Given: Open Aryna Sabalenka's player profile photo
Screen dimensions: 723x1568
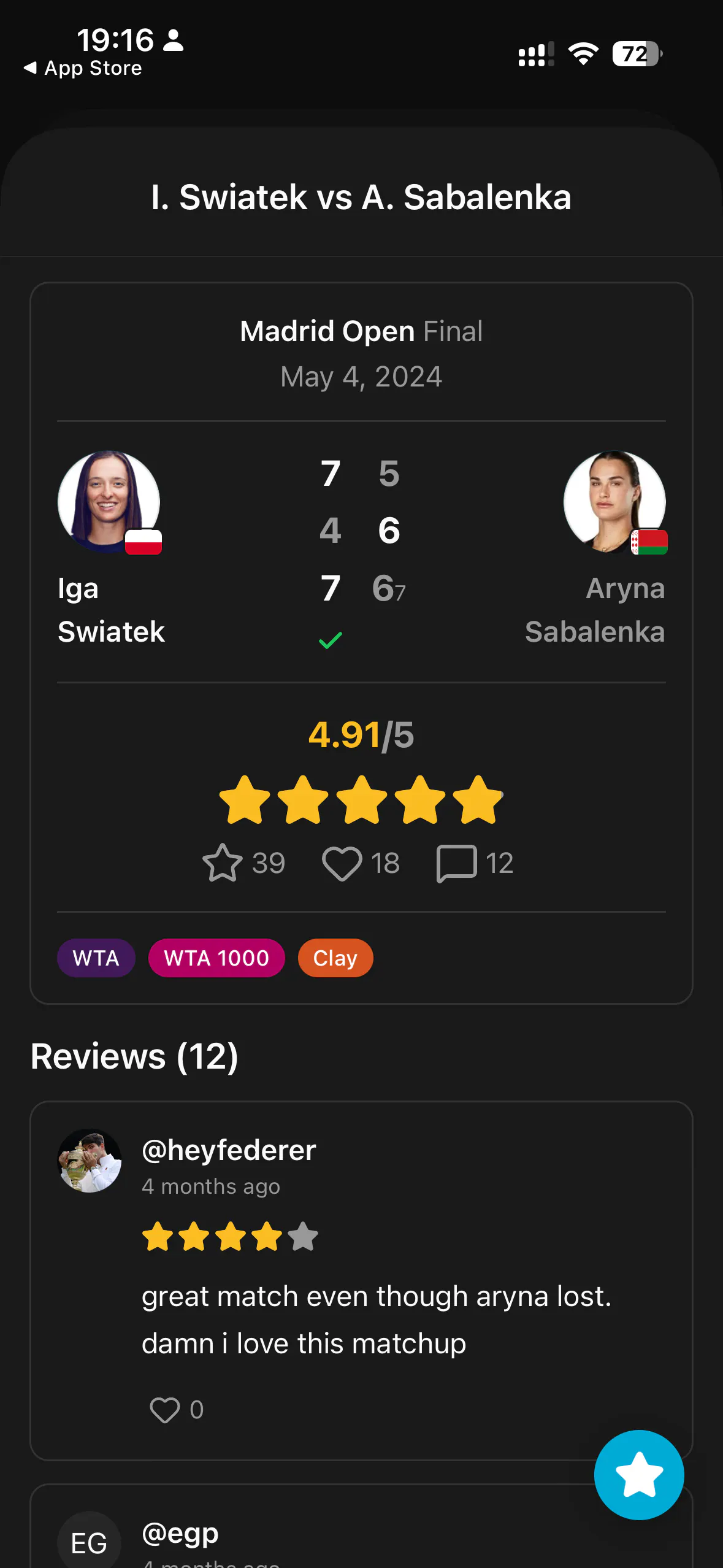Looking at the screenshot, I should click(614, 502).
